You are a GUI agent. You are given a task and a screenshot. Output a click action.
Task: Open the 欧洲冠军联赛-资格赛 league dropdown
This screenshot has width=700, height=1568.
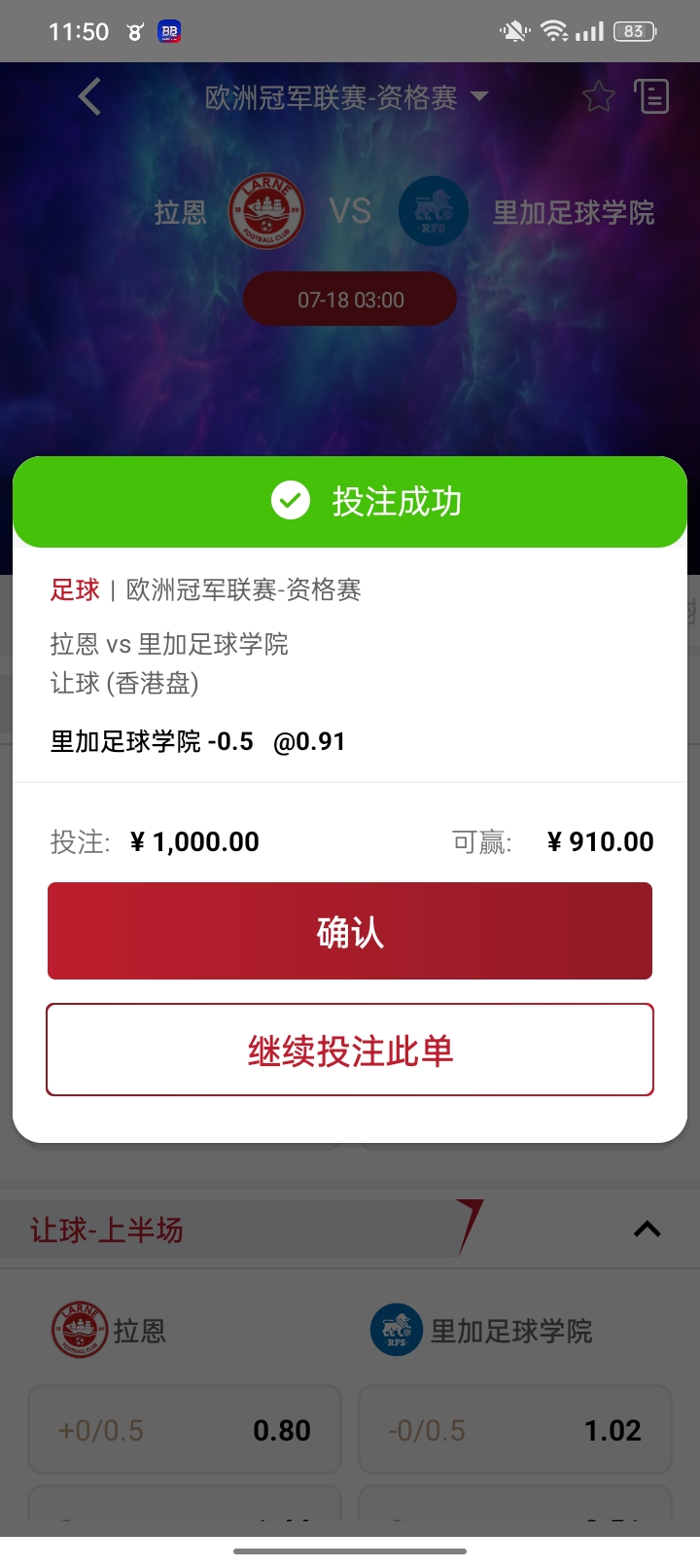347,97
